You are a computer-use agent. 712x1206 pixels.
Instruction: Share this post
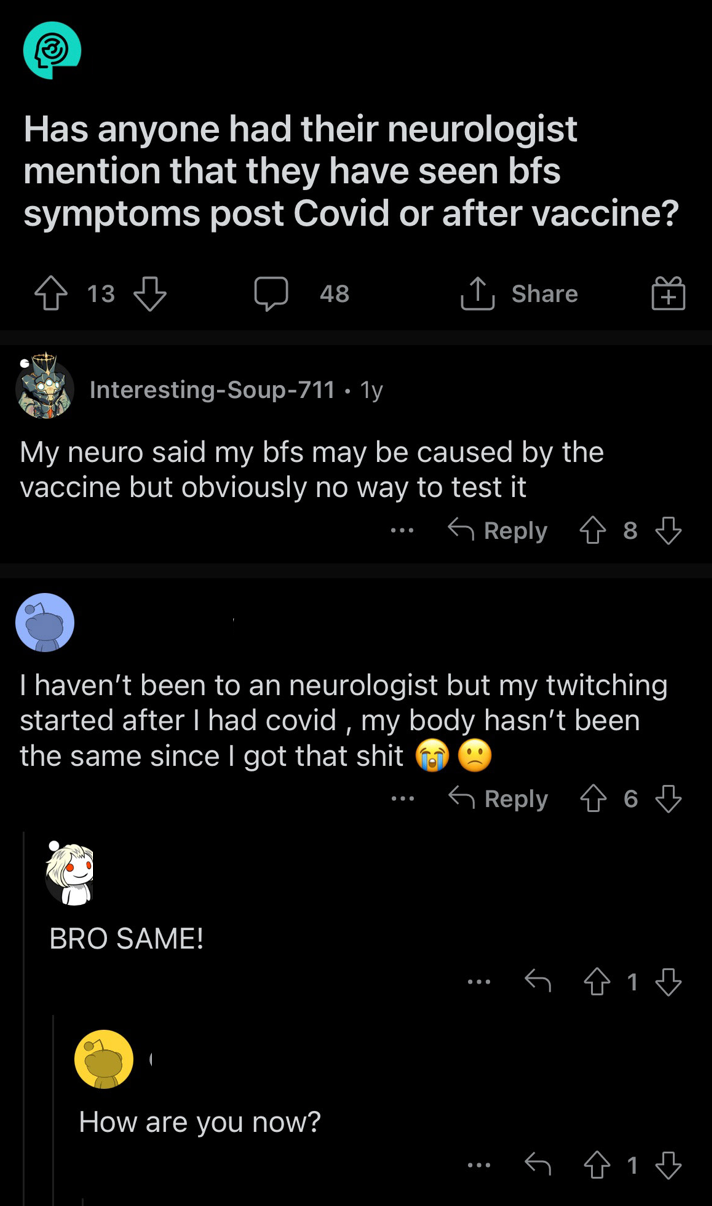coord(518,293)
